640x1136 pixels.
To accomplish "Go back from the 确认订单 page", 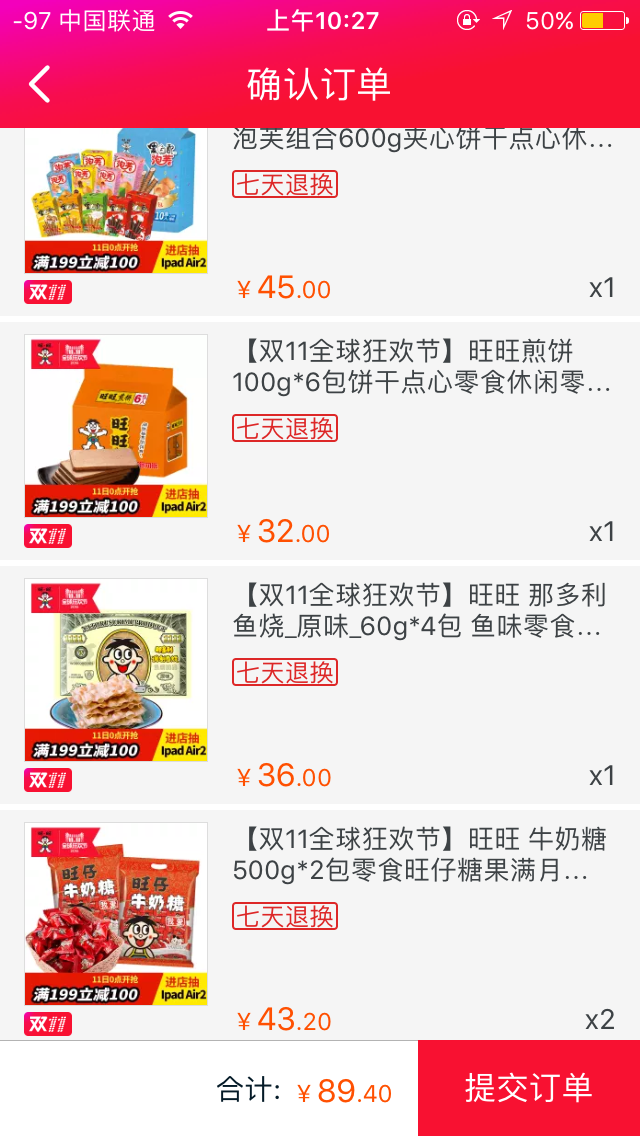I will click(x=40, y=84).
